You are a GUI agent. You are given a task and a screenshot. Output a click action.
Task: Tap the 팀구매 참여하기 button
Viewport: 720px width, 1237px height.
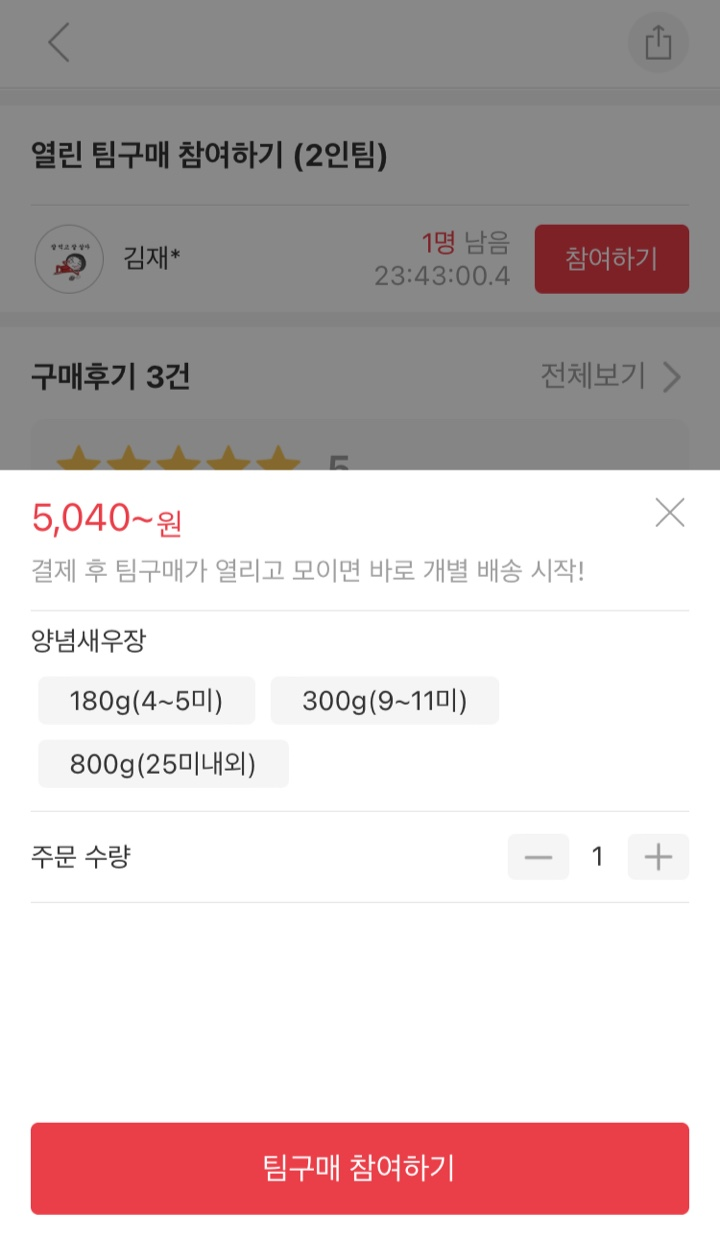[360, 1168]
